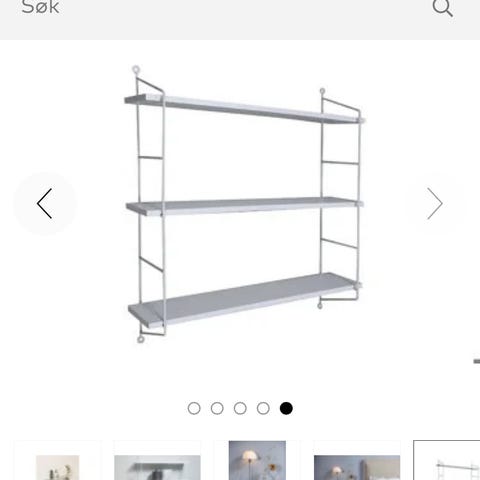Image resolution: width=480 pixels, height=480 pixels.
Task: Select the second carousel page dot
Action: (217, 408)
